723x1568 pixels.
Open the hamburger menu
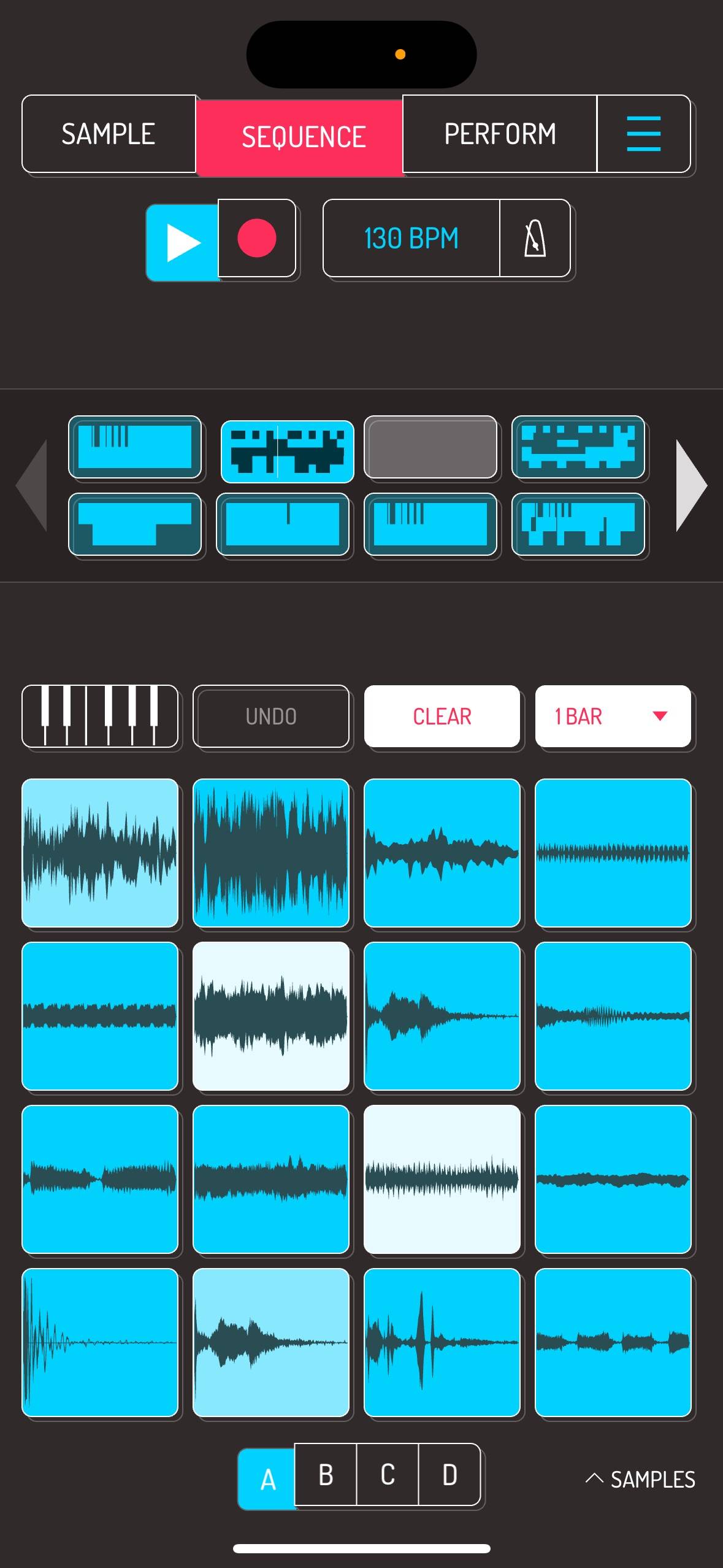643,134
